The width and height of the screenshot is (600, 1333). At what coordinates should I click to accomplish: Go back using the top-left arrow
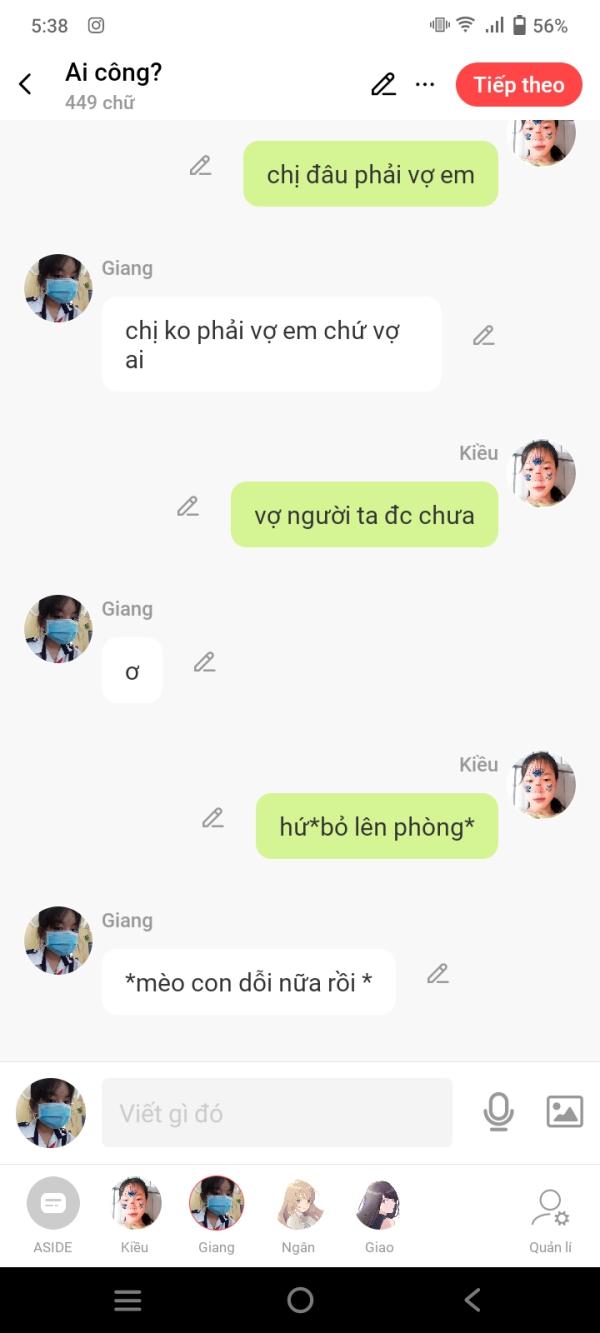(26, 85)
